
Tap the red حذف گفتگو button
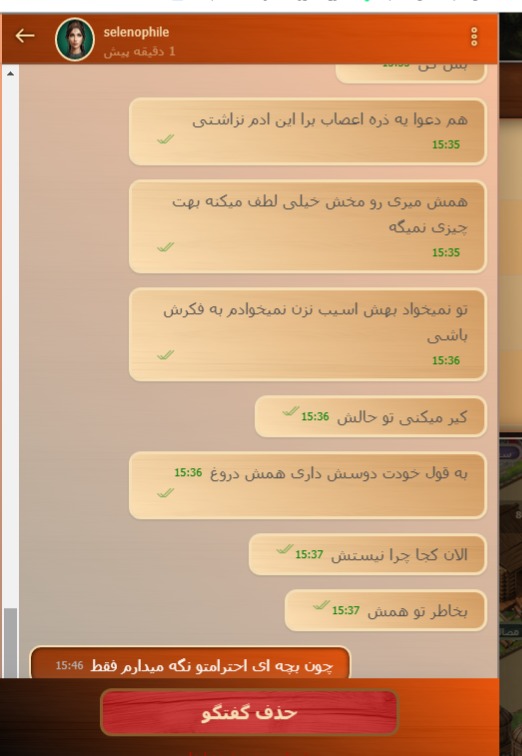pos(249,712)
